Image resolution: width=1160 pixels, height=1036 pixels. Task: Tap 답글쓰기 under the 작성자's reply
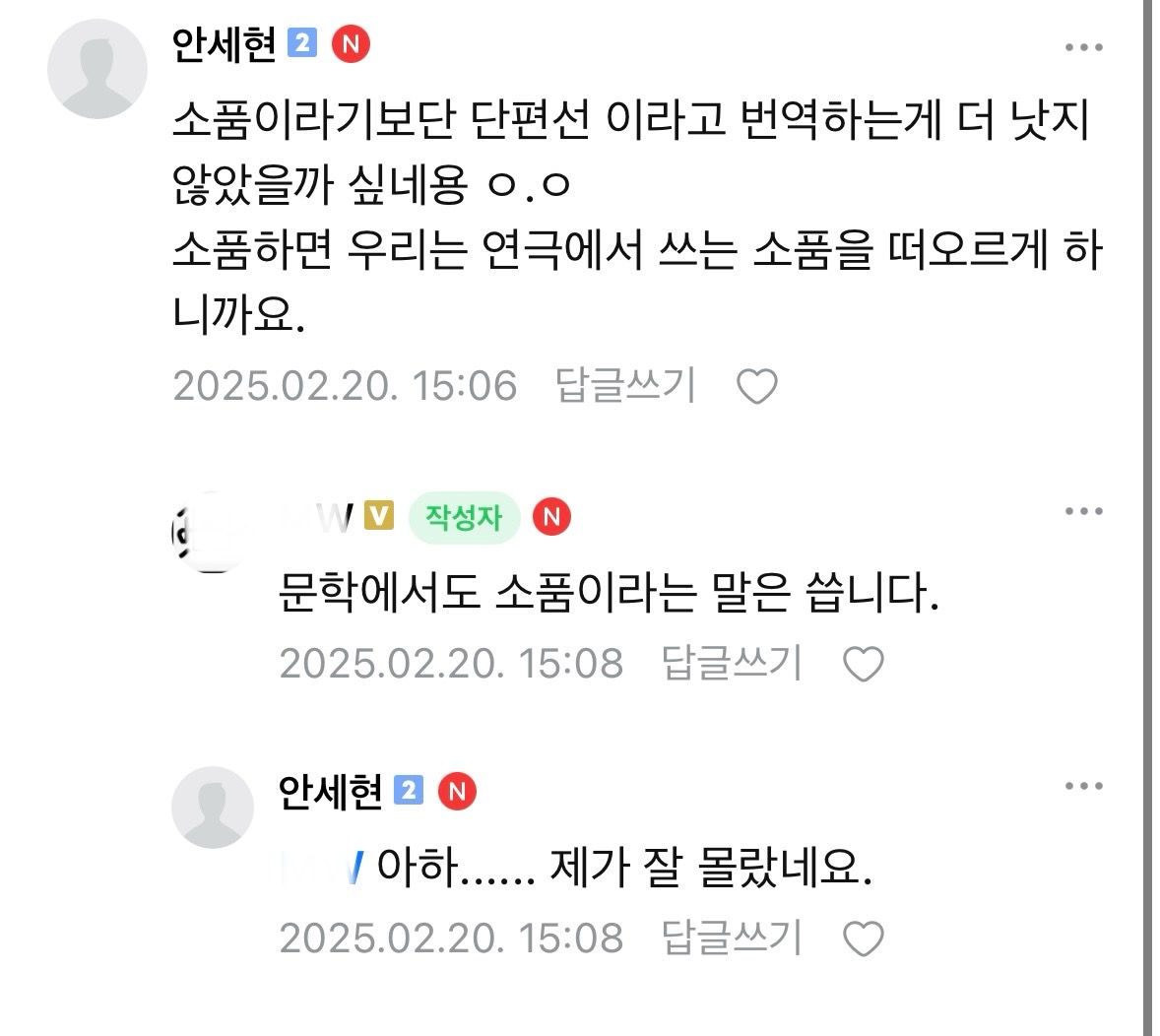click(732, 663)
